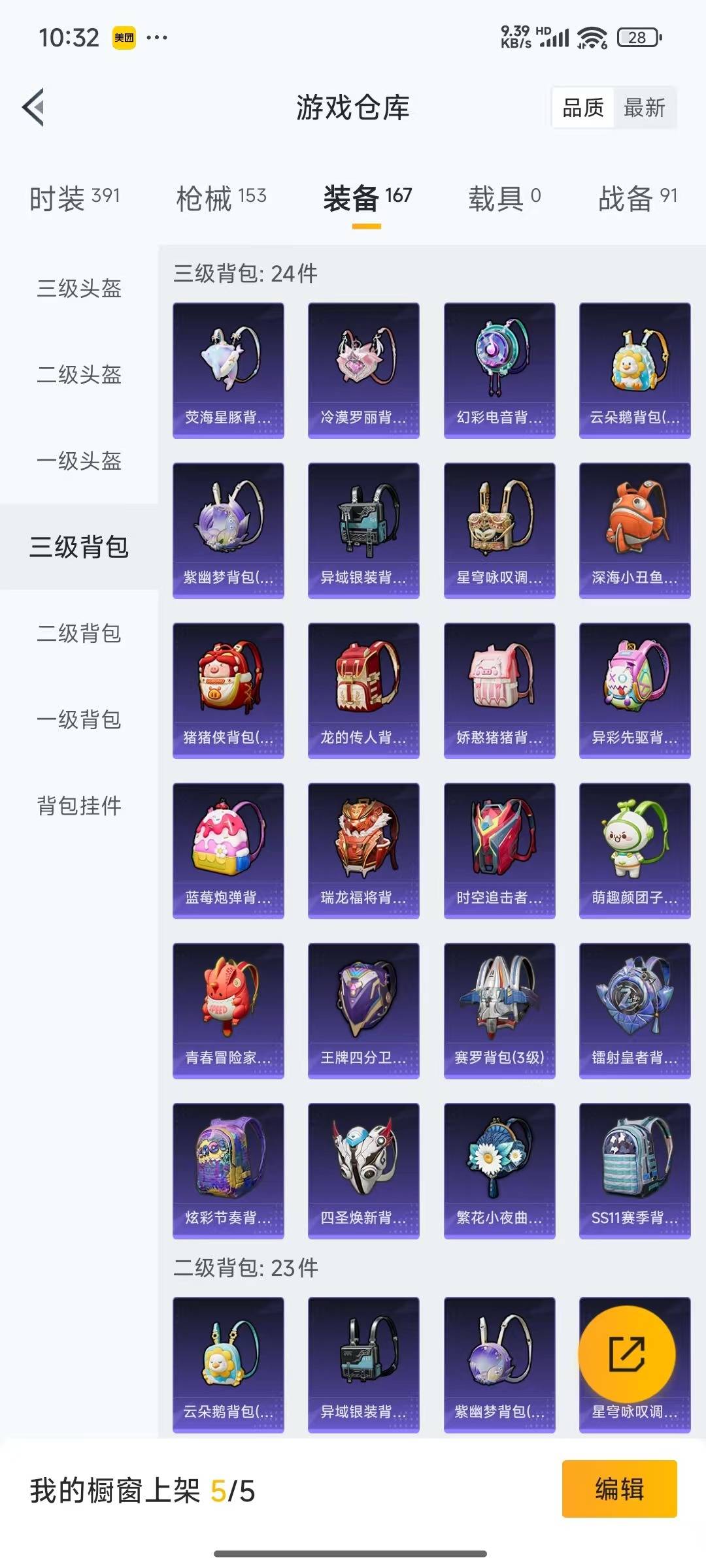Sort the warehouse by 最新
Image resolution: width=706 pixels, height=1568 pixels.
click(644, 108)
